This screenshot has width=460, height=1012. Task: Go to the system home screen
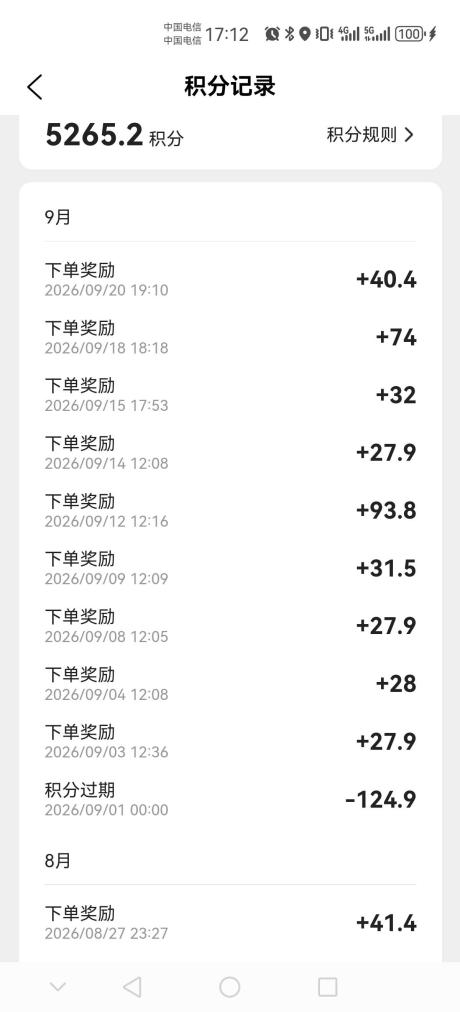230,987
